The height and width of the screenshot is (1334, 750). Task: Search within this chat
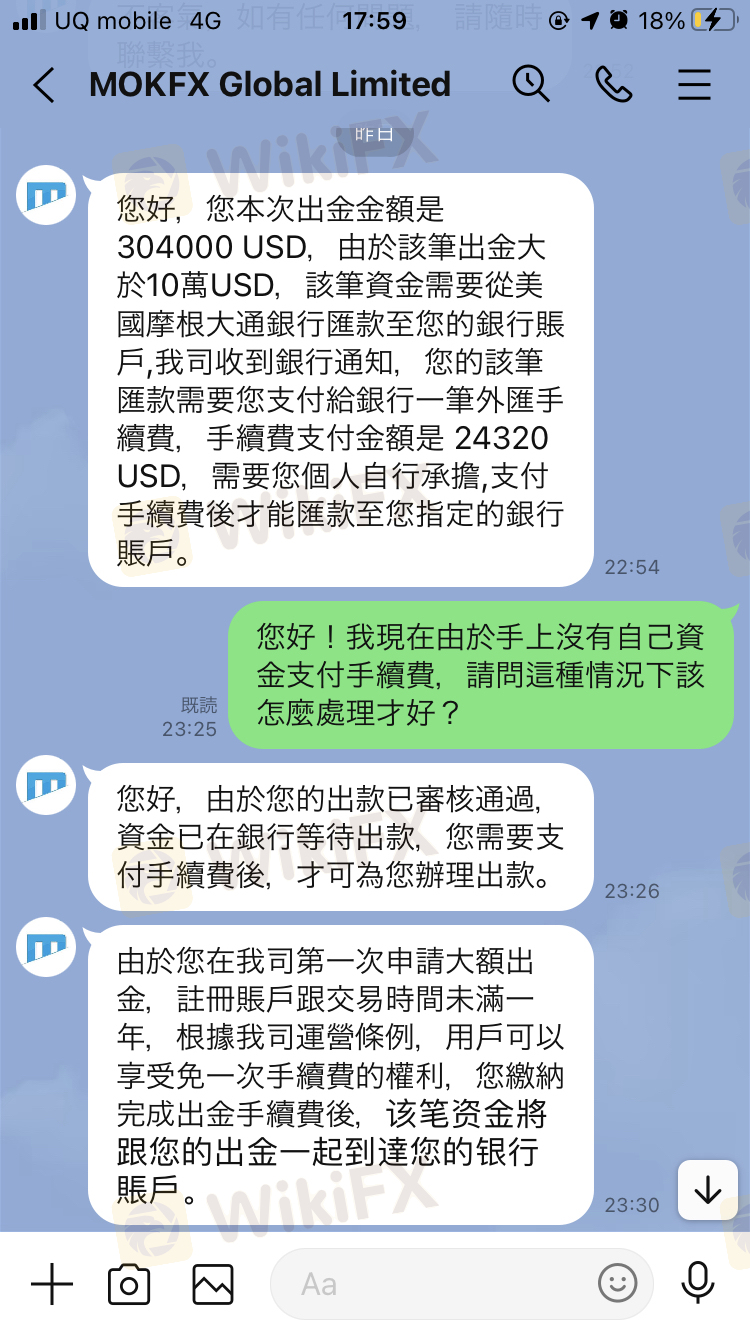coord(531,84)
